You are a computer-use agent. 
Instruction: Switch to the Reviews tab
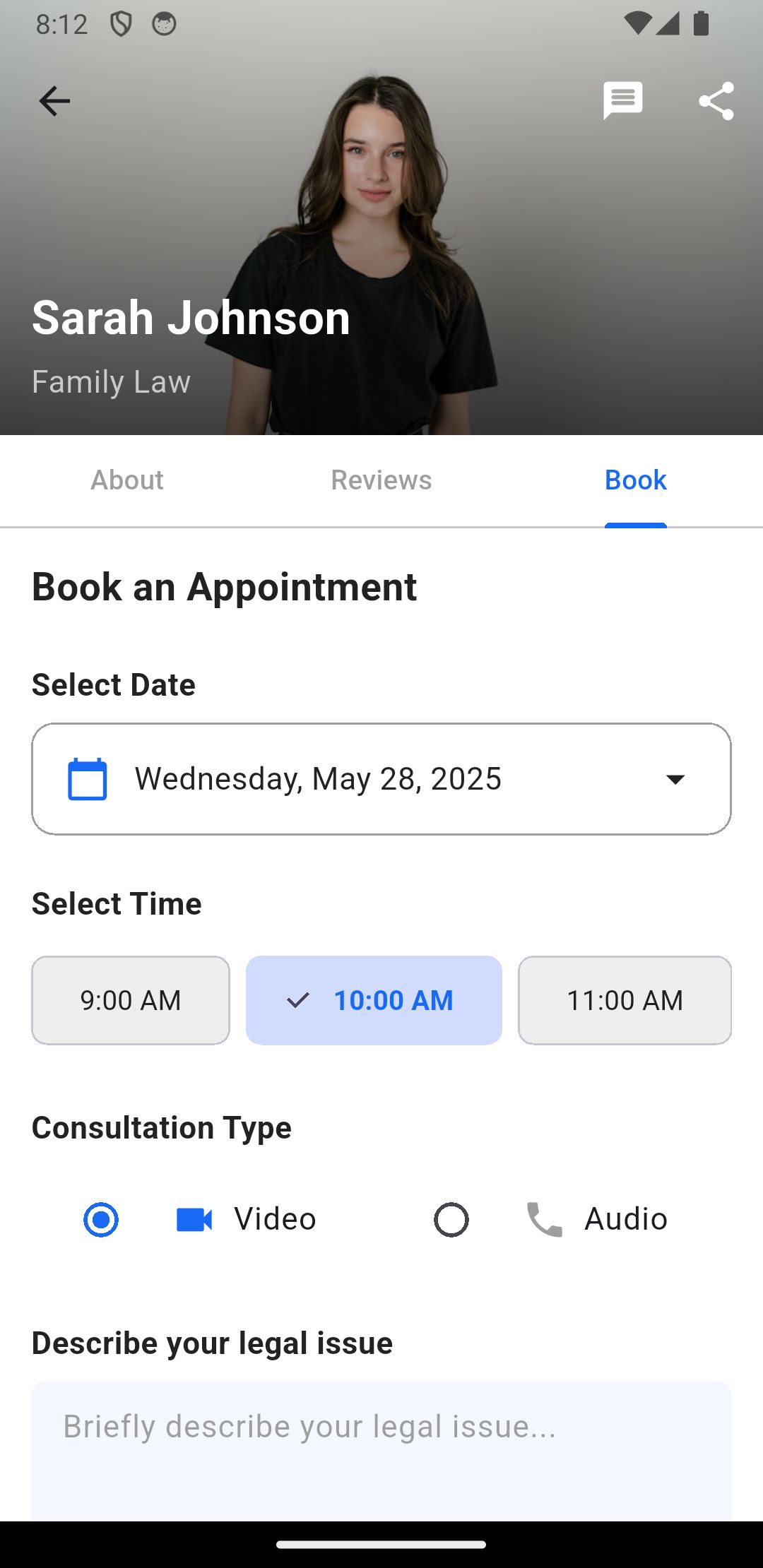[x=381, y=480]
